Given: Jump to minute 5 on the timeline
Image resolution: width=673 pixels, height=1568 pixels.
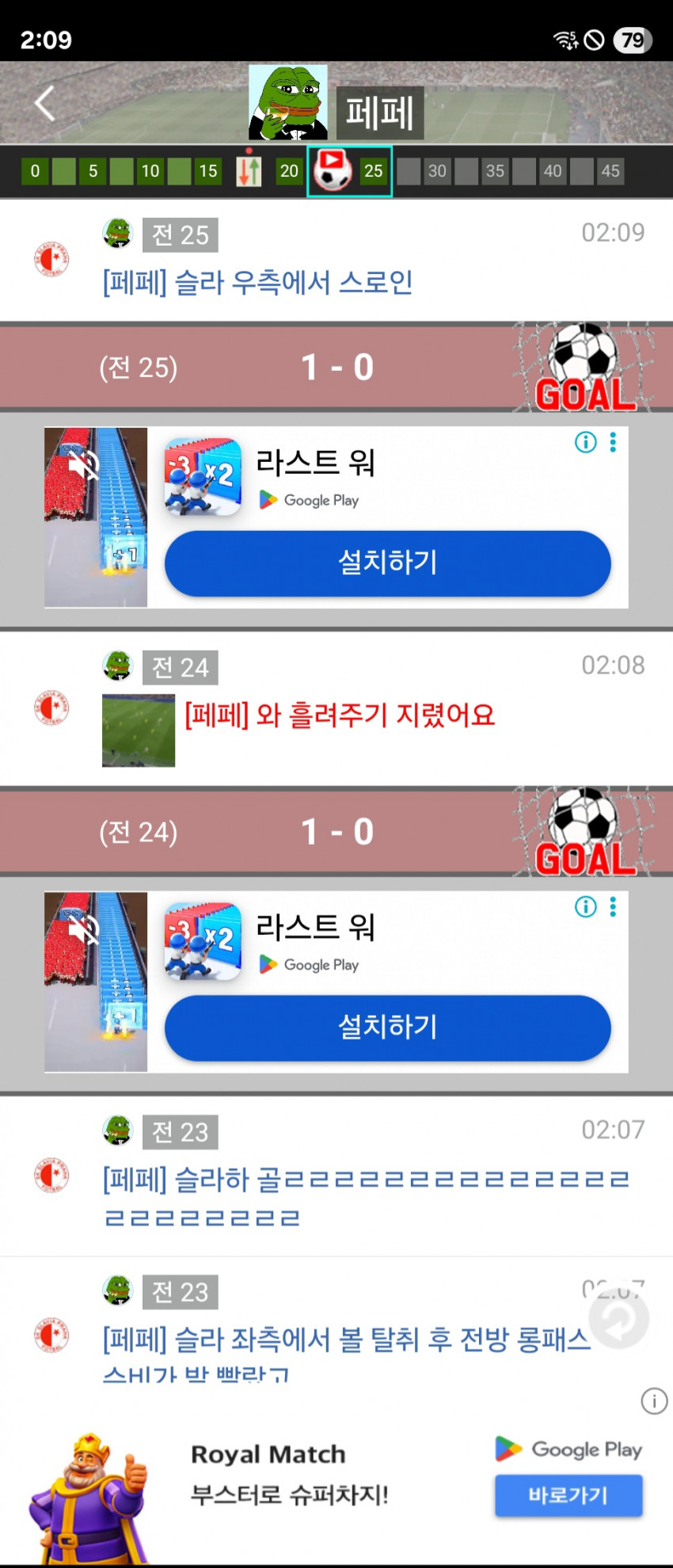Looking at the screenshot, I should coord(93,171).
